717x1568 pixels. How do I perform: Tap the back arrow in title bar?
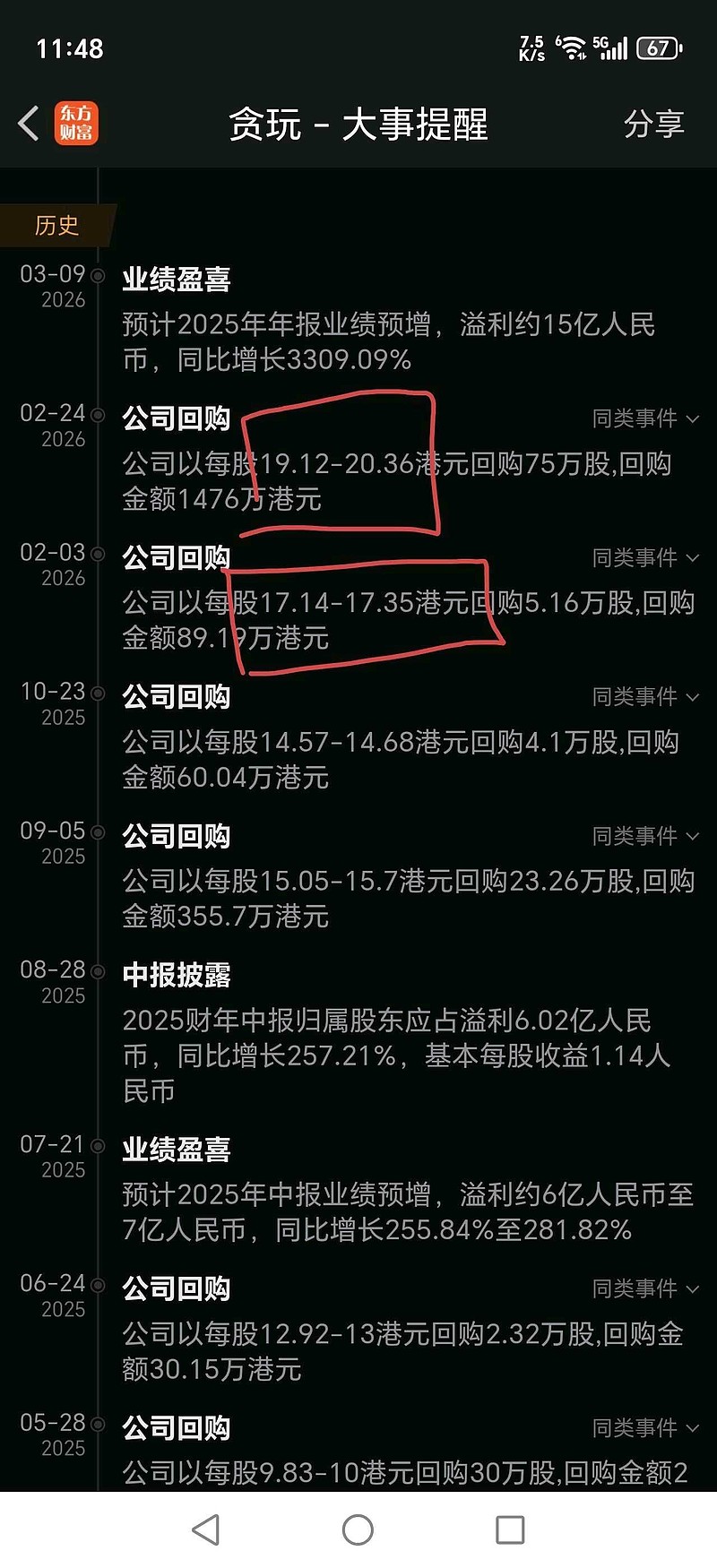28,124
